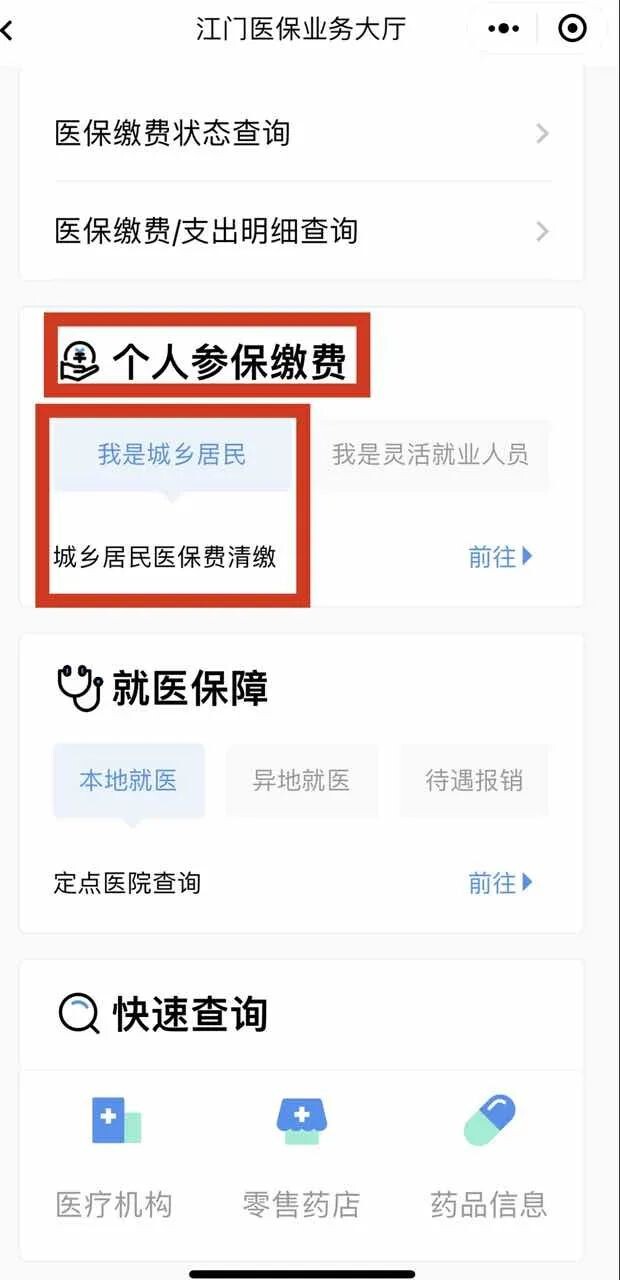Tap 前往 next to 城乡居民医保费清缴
Image resolution: width=620 pixels, height=1280 pixels.
(x=500, y=557)
